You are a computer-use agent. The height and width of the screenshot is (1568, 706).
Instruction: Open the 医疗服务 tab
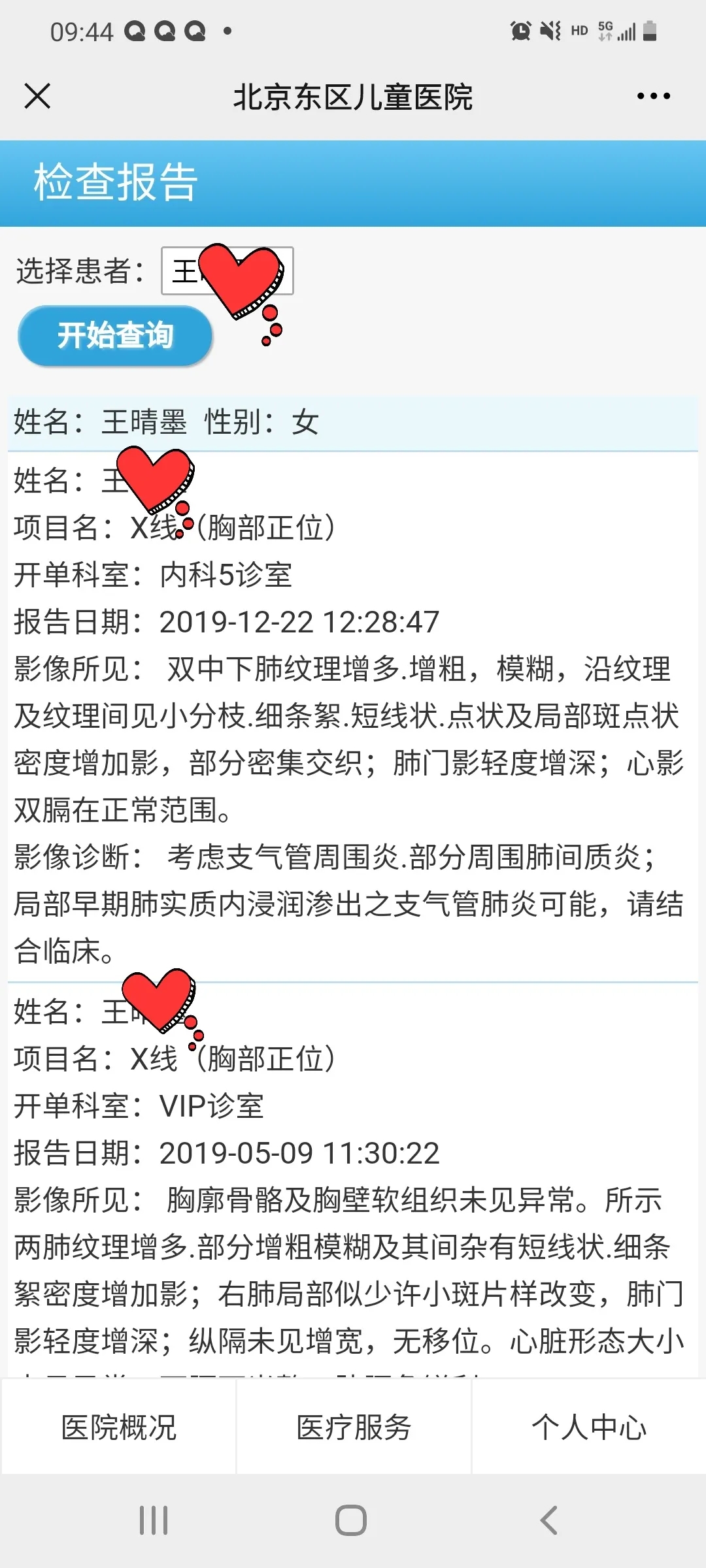click(x=353, y=1427)
